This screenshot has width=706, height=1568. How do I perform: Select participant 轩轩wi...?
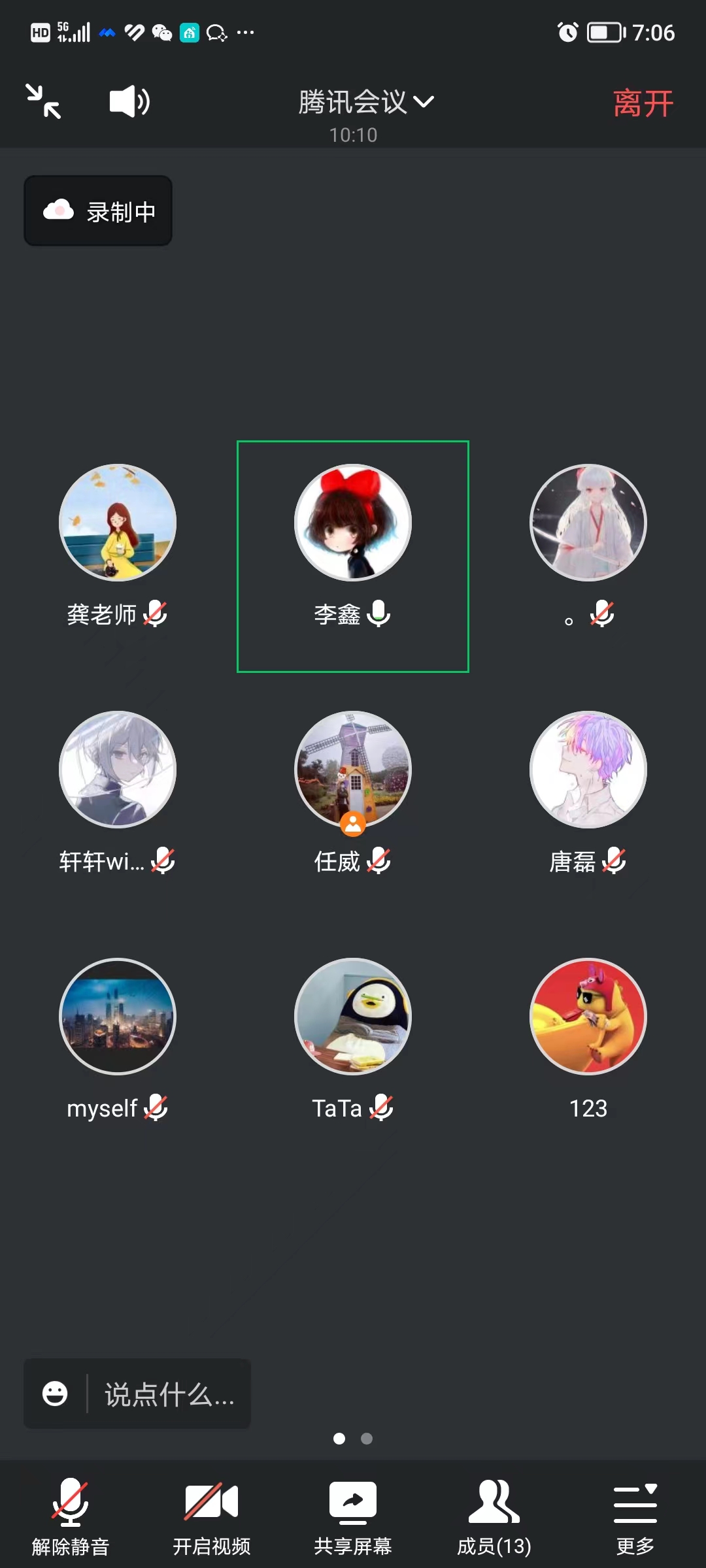click(118, 770)
